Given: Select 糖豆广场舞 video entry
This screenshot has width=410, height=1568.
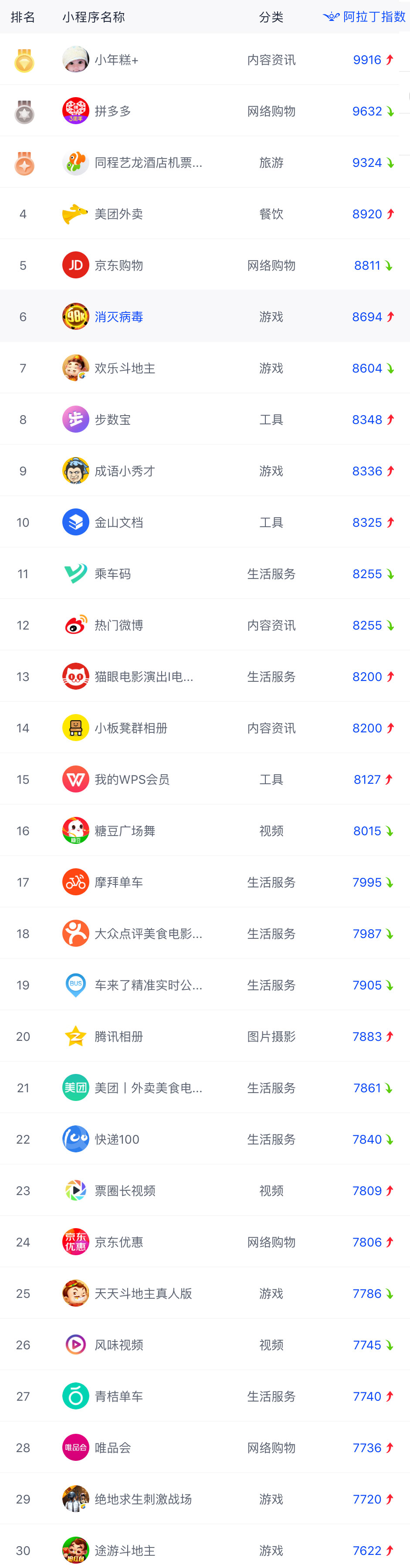Looking at the screenshot, I should [125, 831].
